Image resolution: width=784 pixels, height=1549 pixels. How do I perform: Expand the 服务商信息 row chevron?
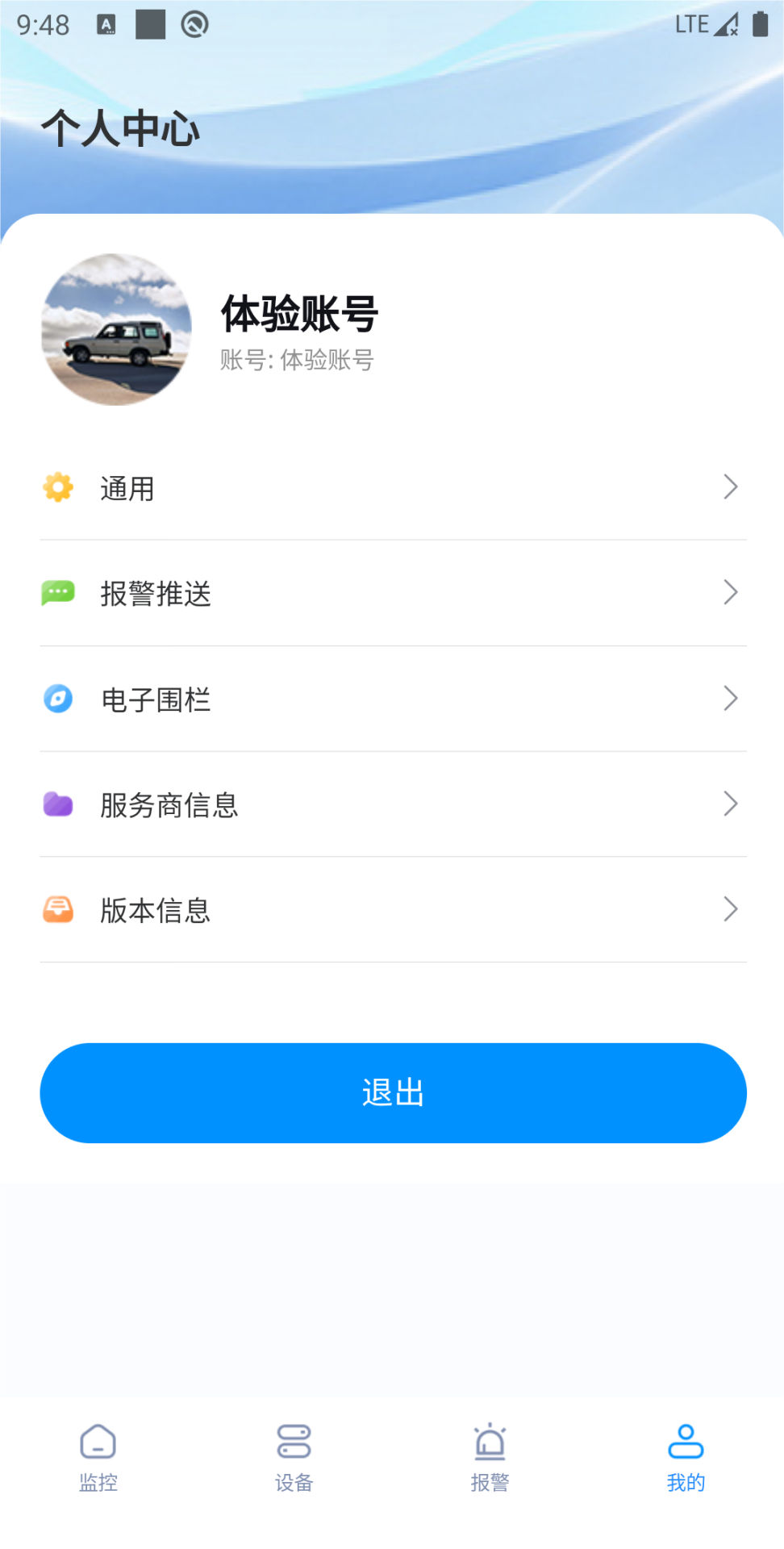[730, 804]
